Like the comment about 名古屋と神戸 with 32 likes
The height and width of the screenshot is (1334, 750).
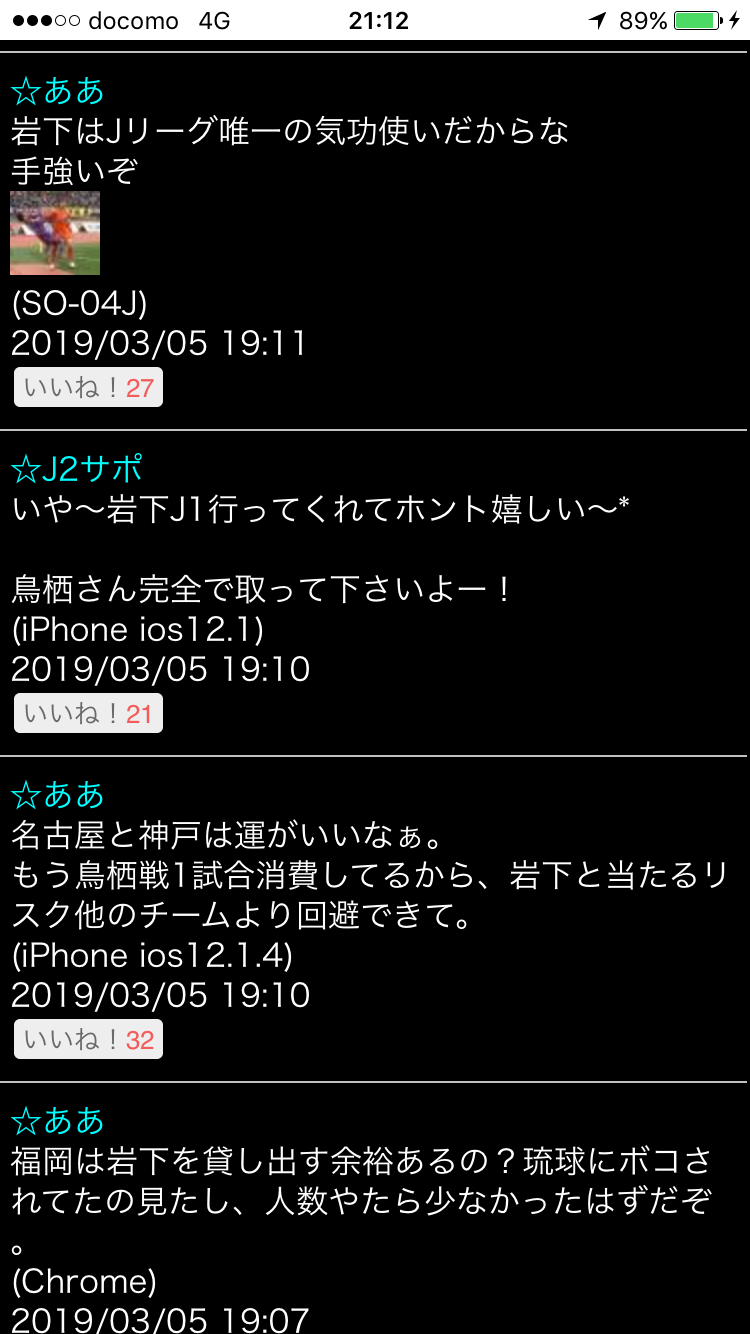88,1039
